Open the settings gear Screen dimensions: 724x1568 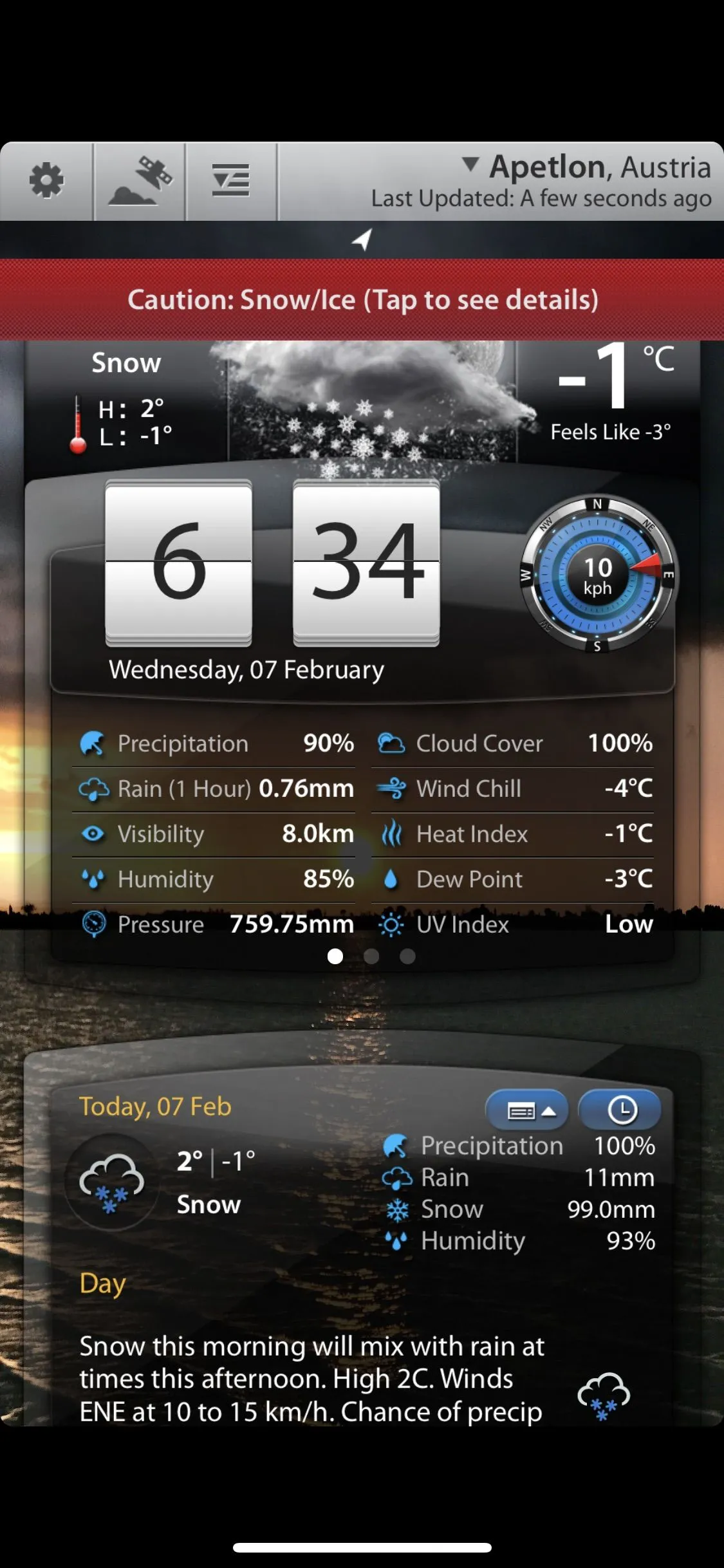pyautogui.click(x=46, y=181)
